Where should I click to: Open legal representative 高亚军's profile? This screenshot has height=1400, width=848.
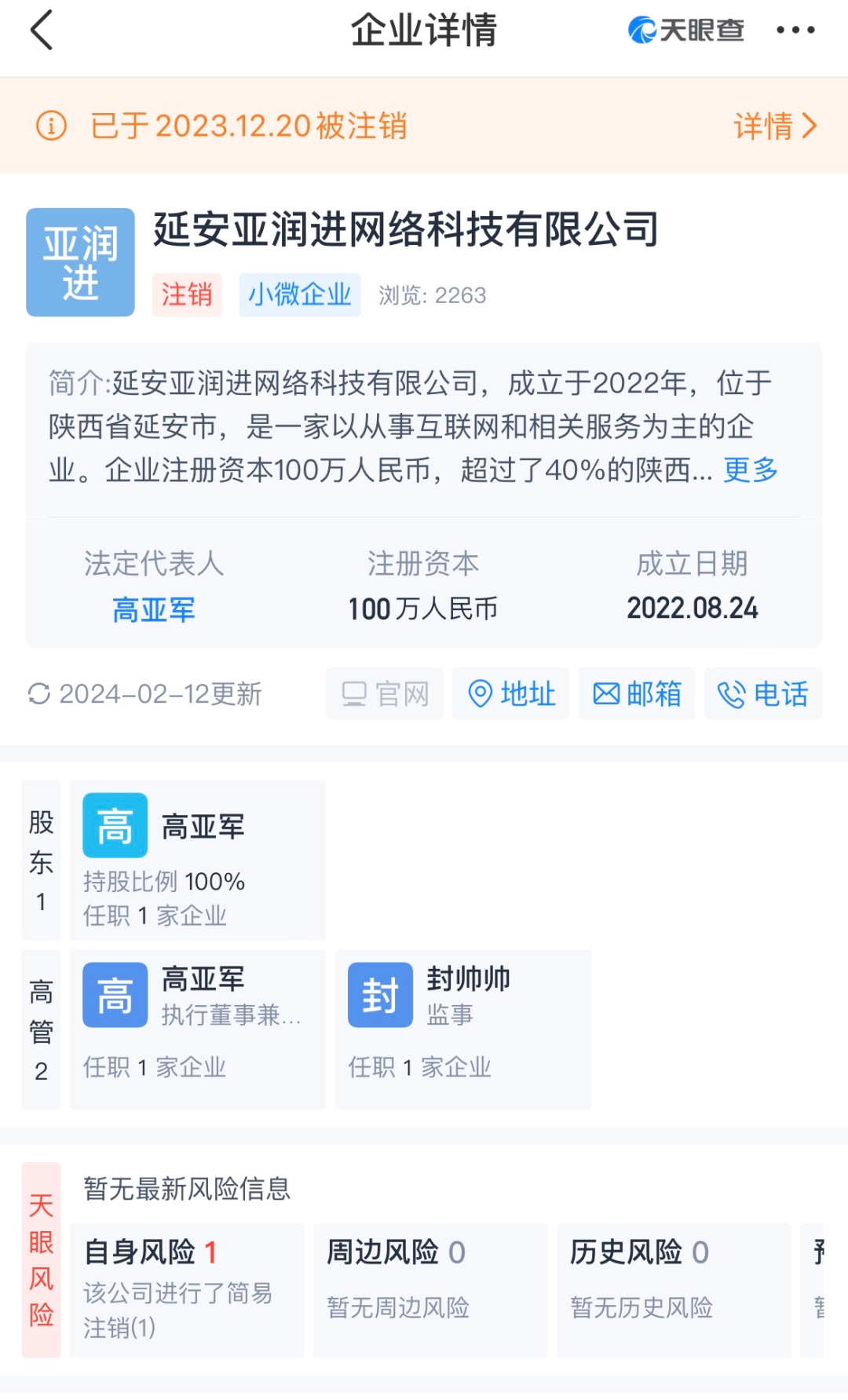click(x=154, y=609)
